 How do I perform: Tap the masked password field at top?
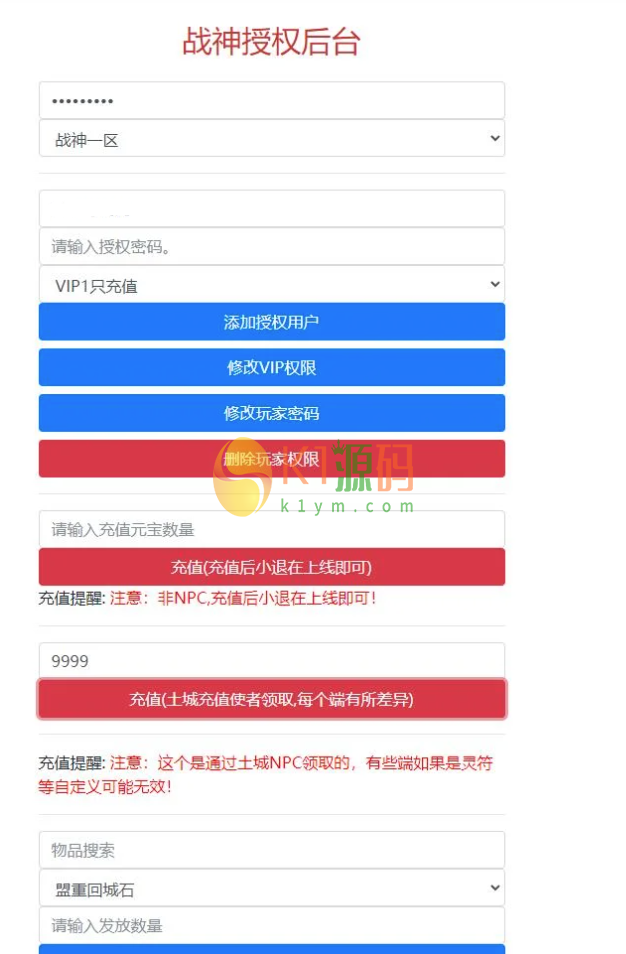(x=271, y=101)
